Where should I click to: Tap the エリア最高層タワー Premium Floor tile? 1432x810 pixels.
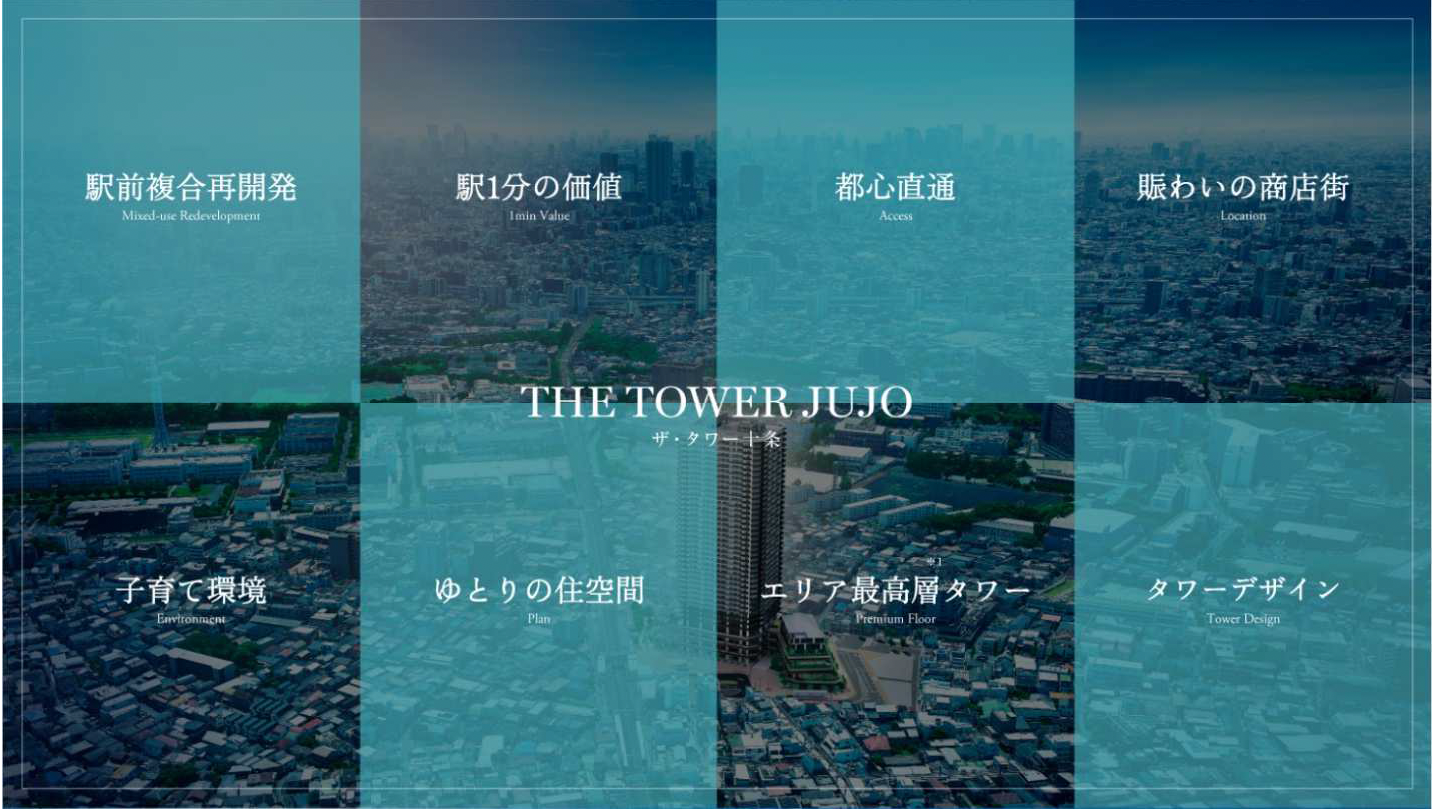pyautogui.click(x=895, y=600)
